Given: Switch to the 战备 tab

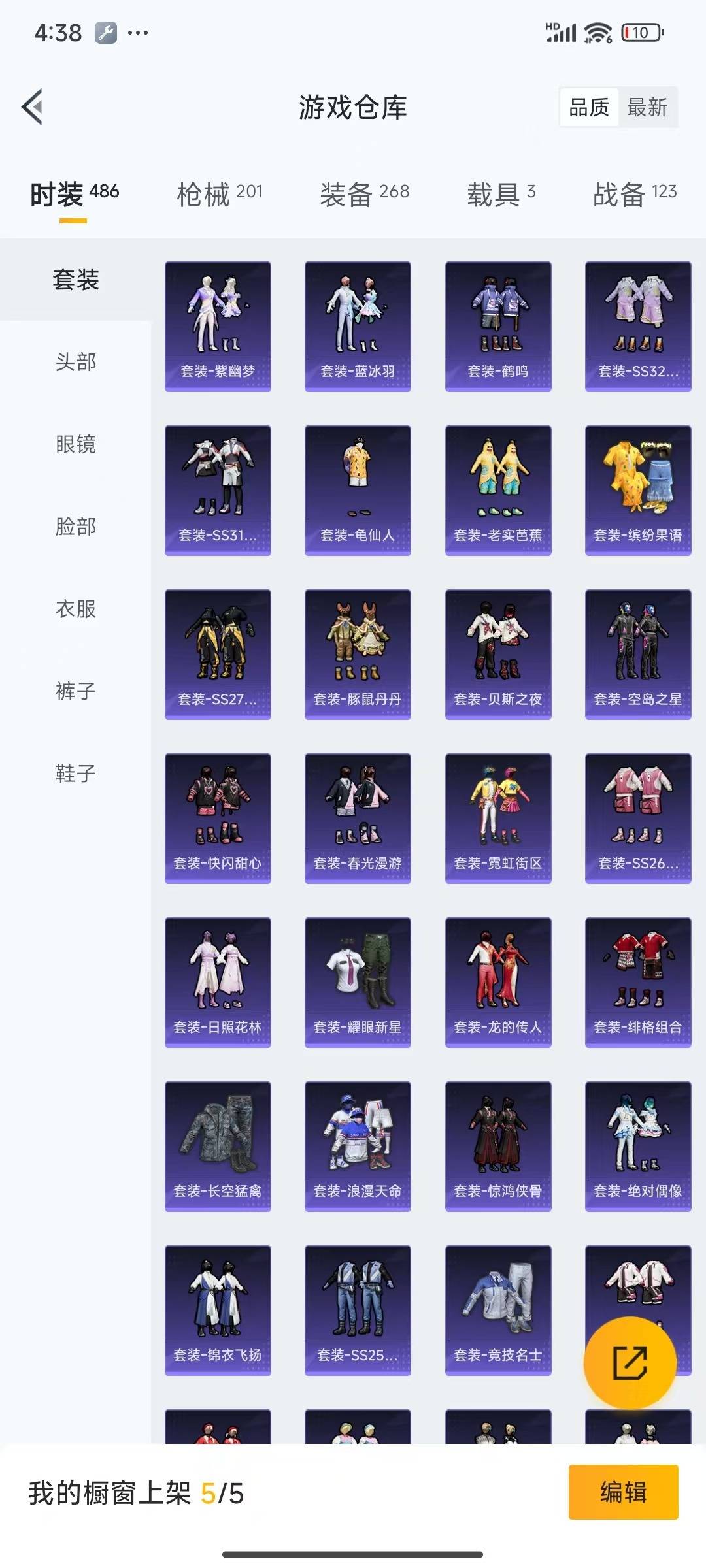Looking at the screenshot, I should click(634, 194).
